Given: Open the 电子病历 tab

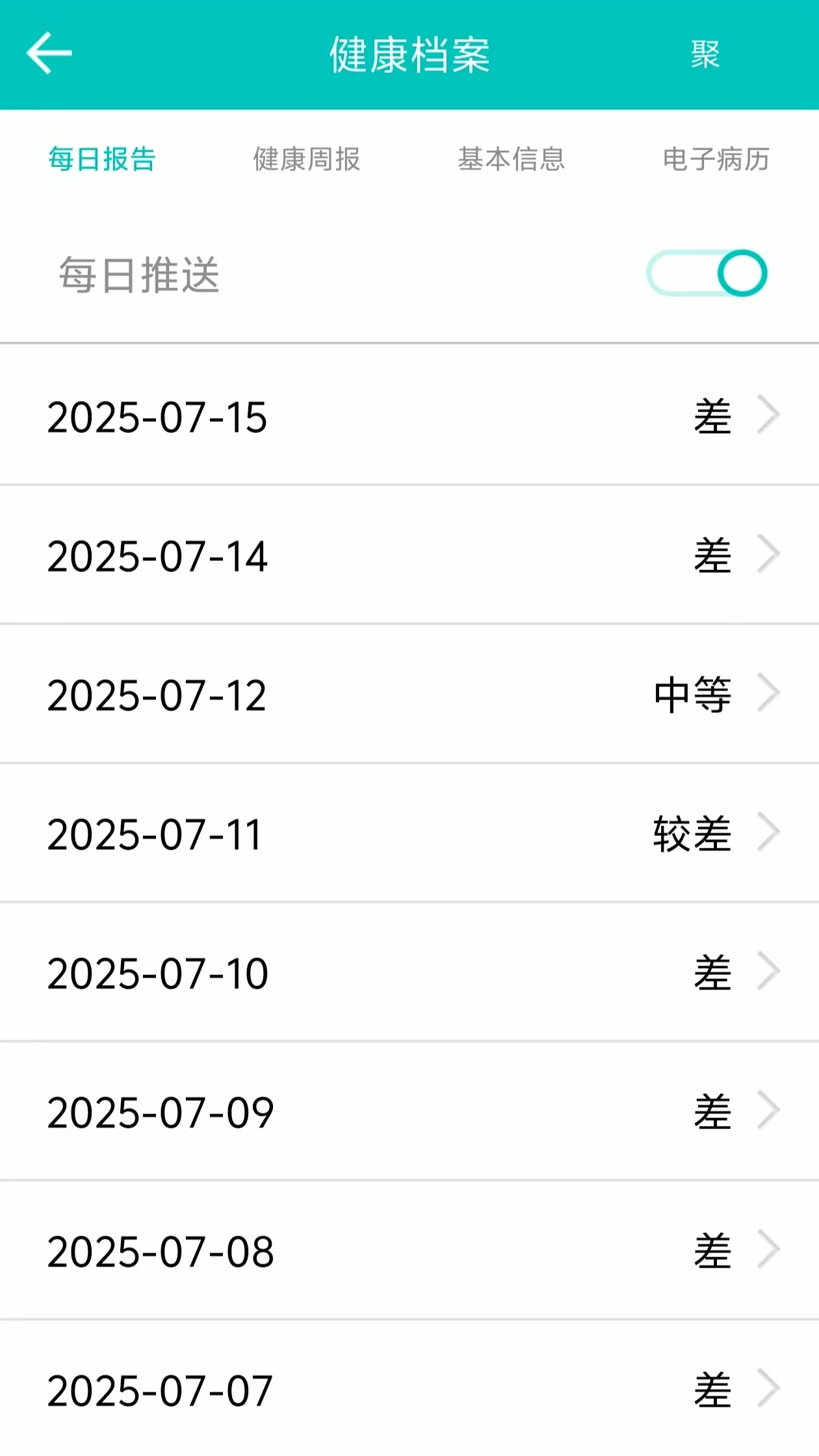Looking at the screenshot, I should [716, 159].
